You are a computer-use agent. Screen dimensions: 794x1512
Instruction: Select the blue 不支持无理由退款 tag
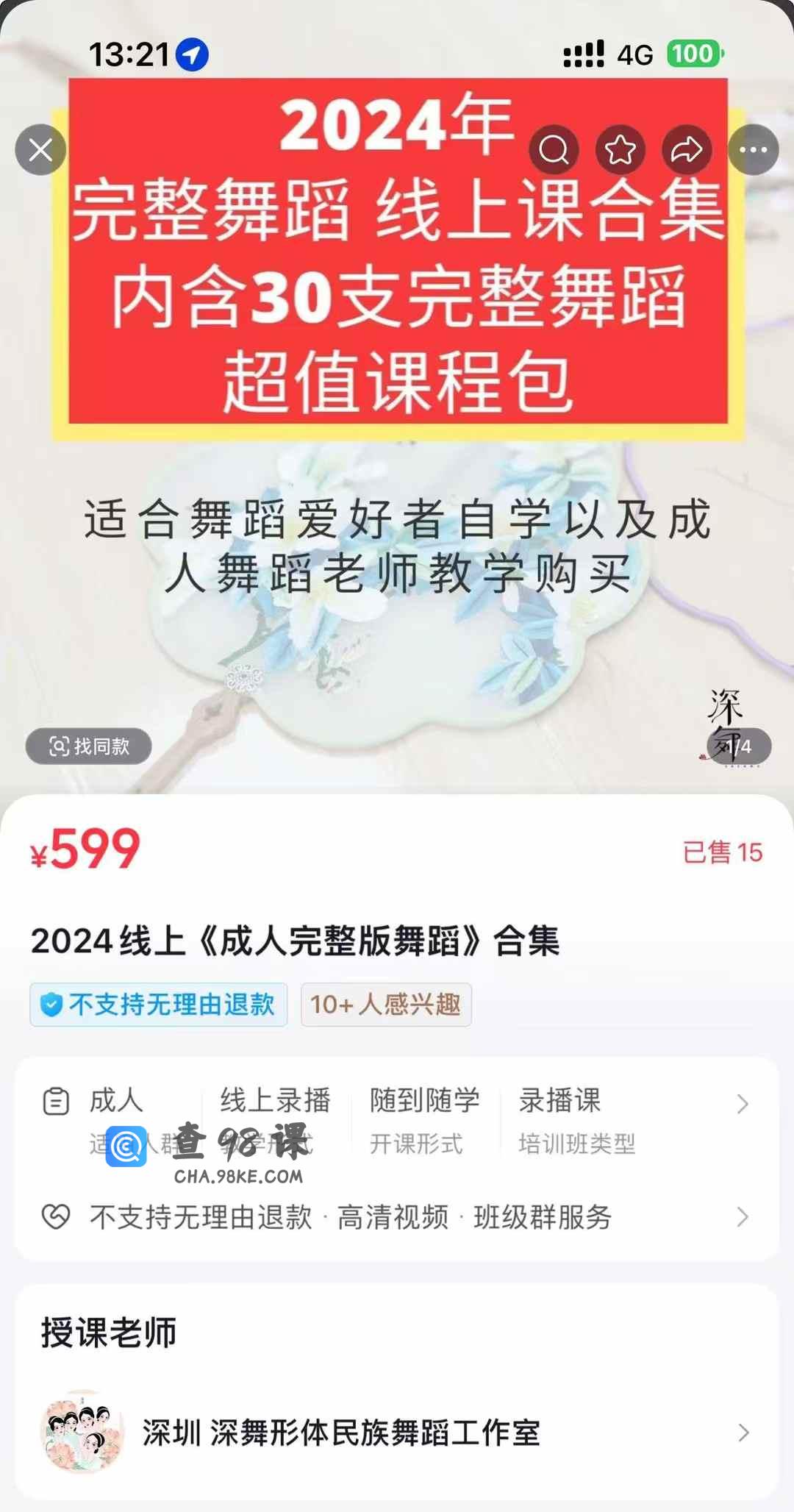coord(158,1005)
